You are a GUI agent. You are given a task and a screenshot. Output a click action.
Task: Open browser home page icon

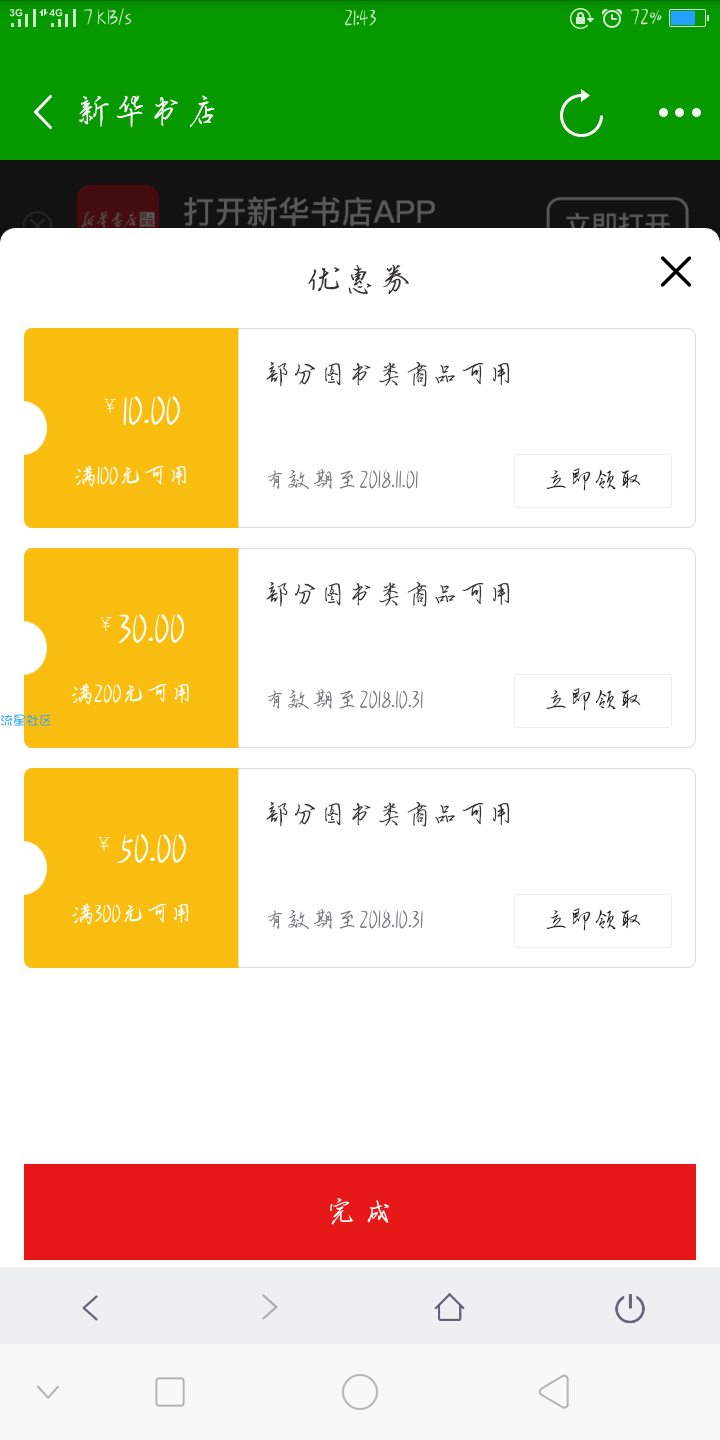pos(450,1307)
